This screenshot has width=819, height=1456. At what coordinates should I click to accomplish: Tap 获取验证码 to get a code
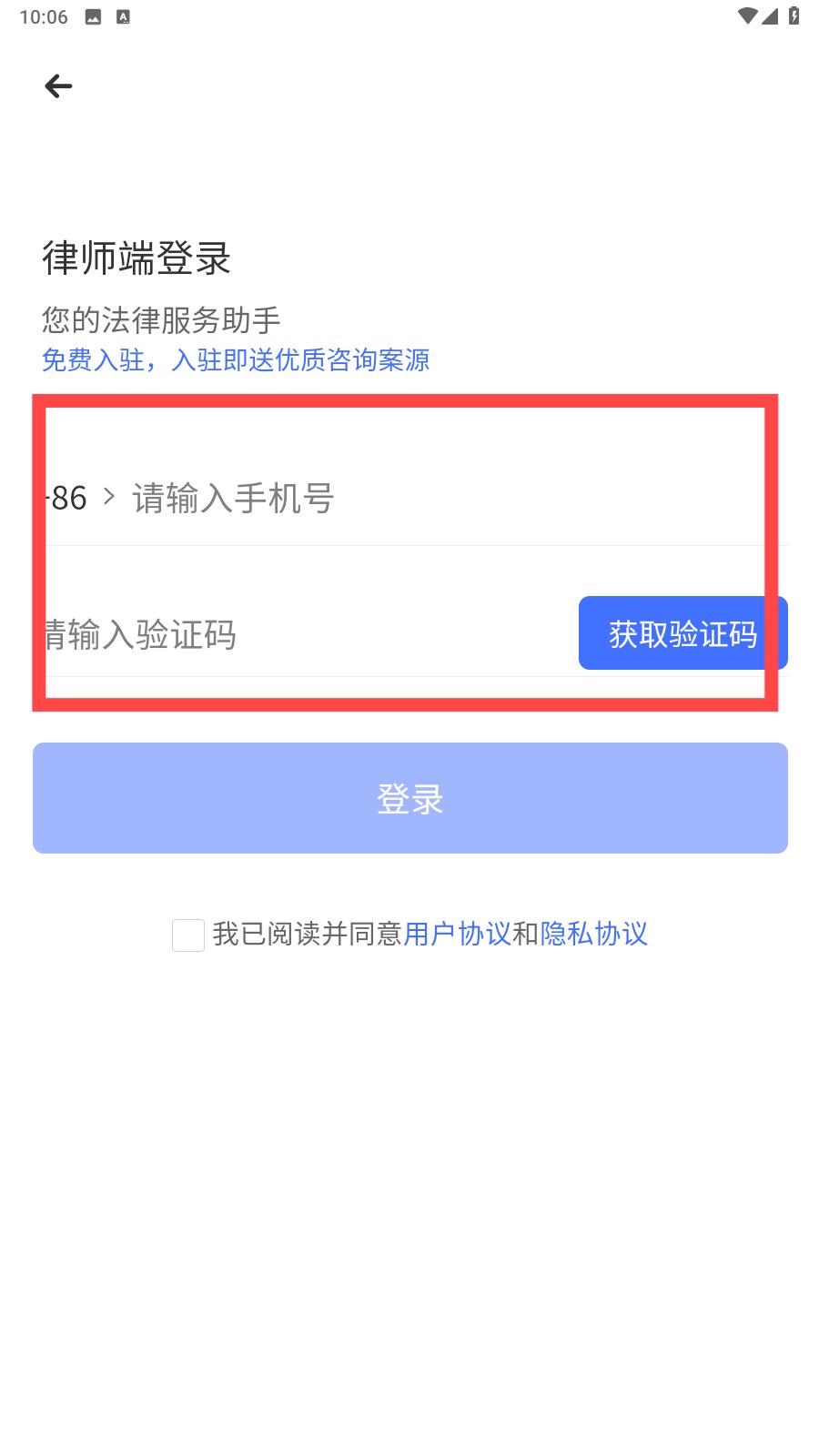click(x=682, y=633)
